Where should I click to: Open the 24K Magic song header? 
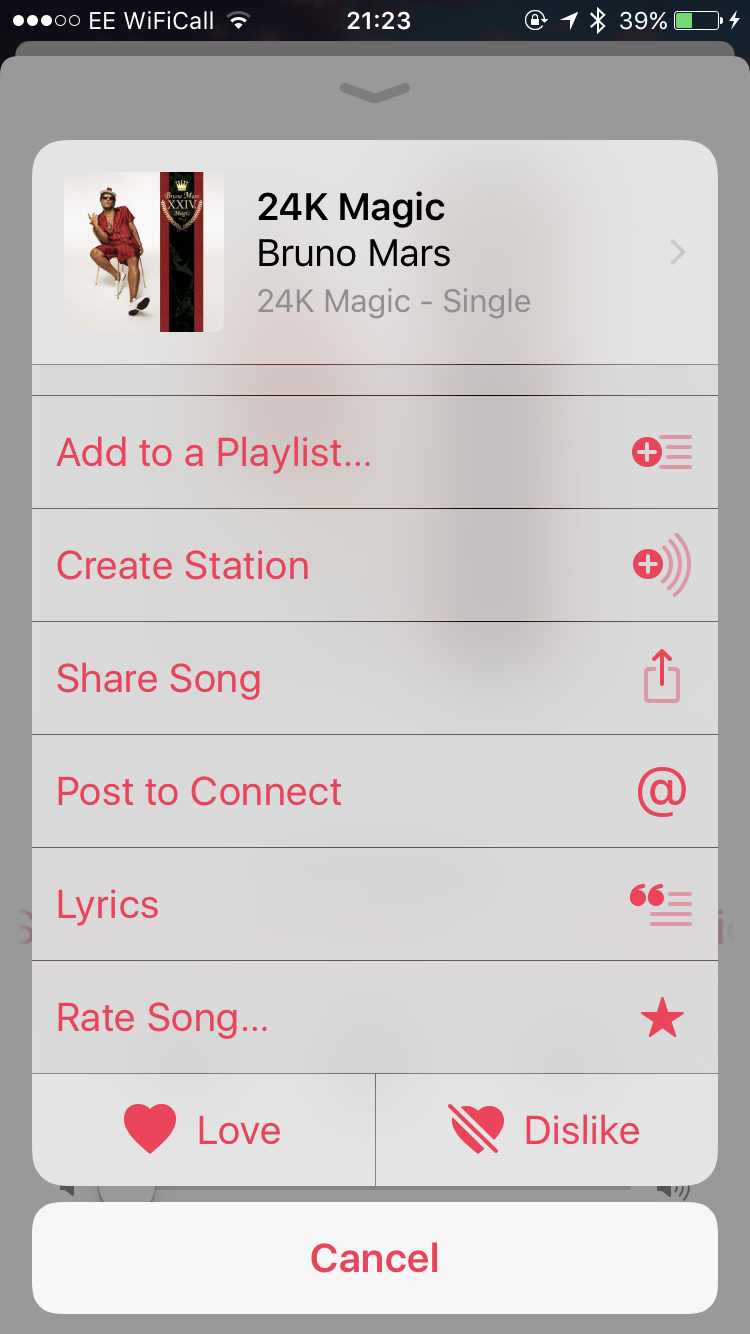(x=375, y=252)
